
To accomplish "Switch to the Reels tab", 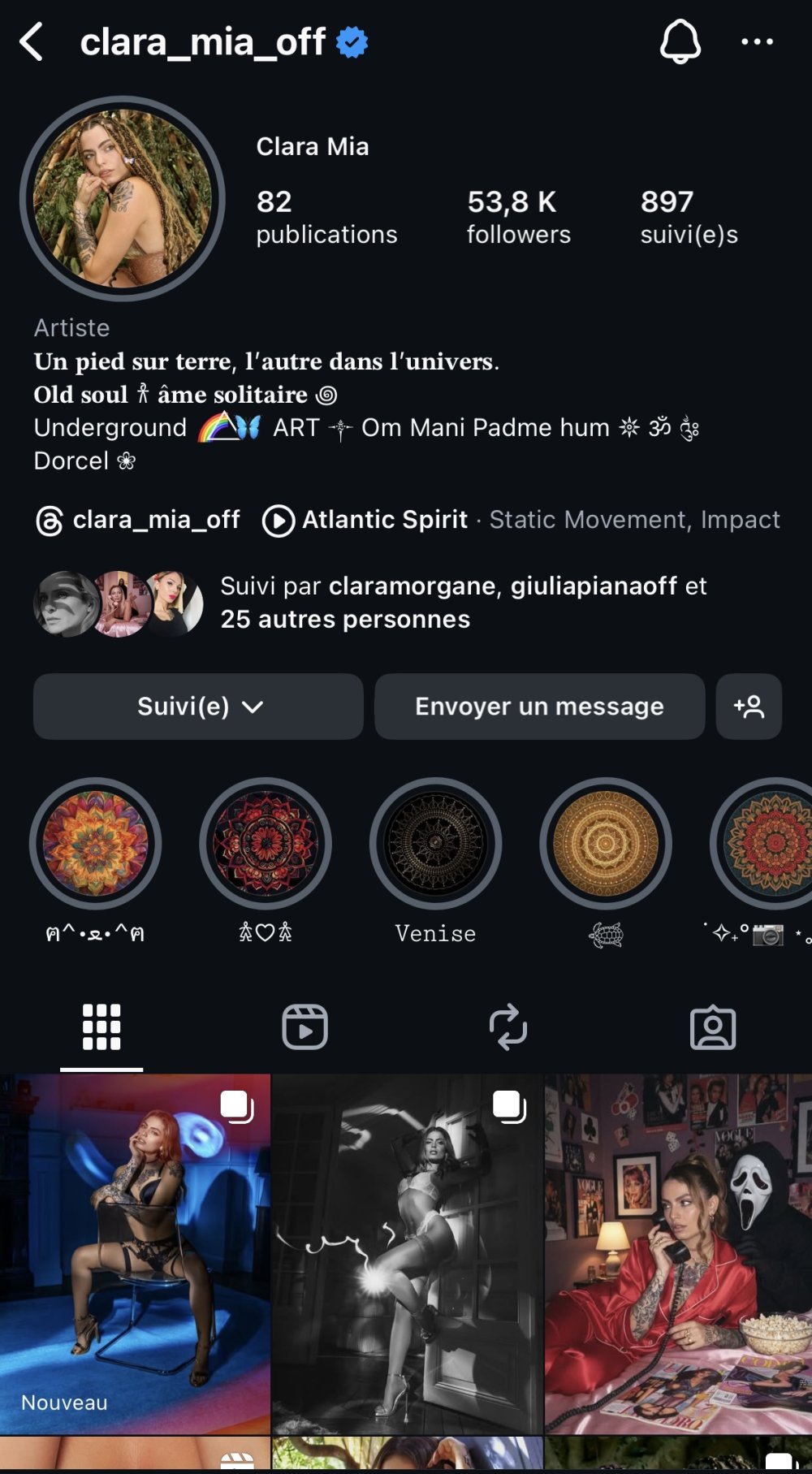I will point(304,1027).
